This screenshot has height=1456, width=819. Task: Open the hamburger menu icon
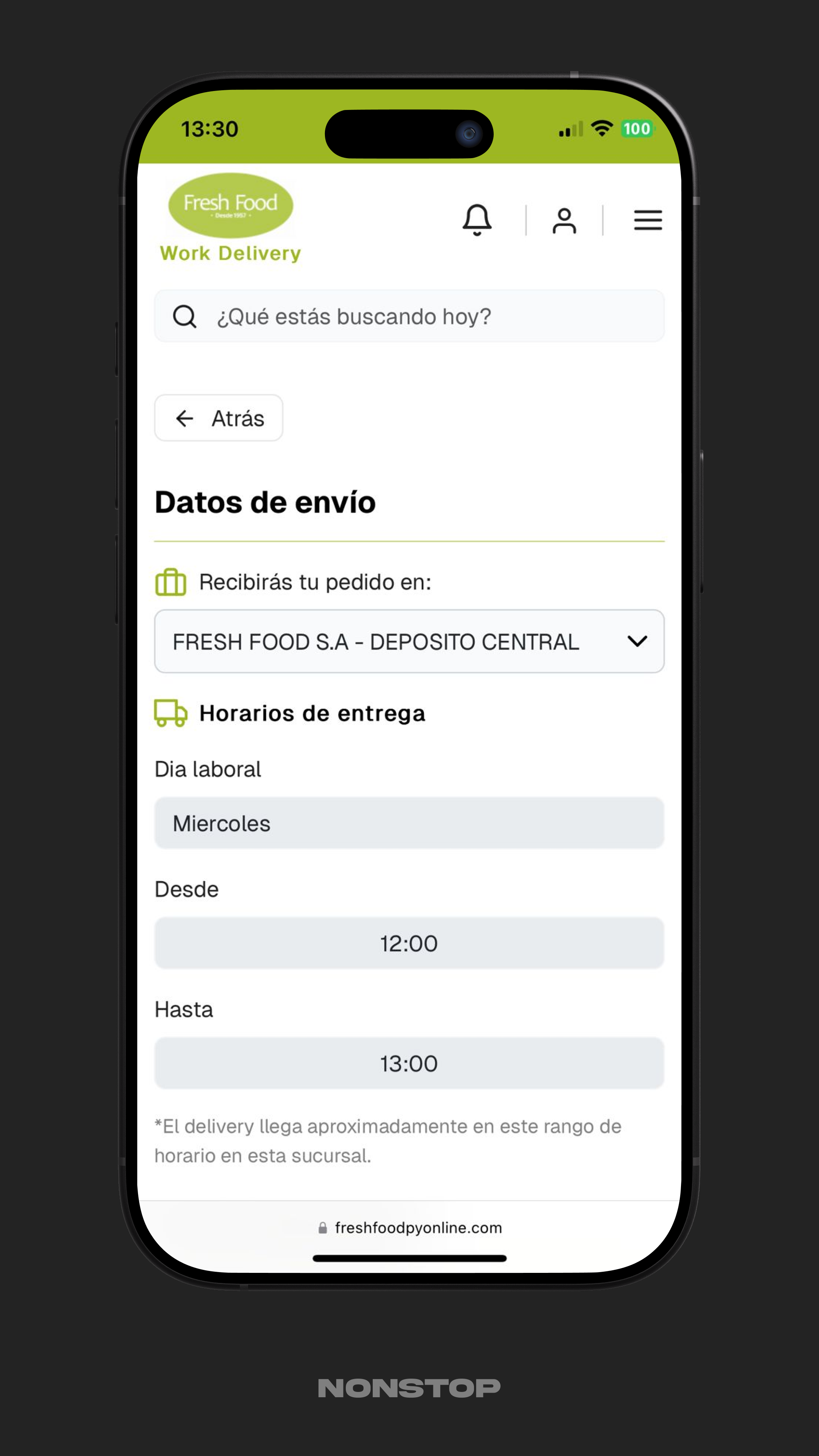pos(648,220)
